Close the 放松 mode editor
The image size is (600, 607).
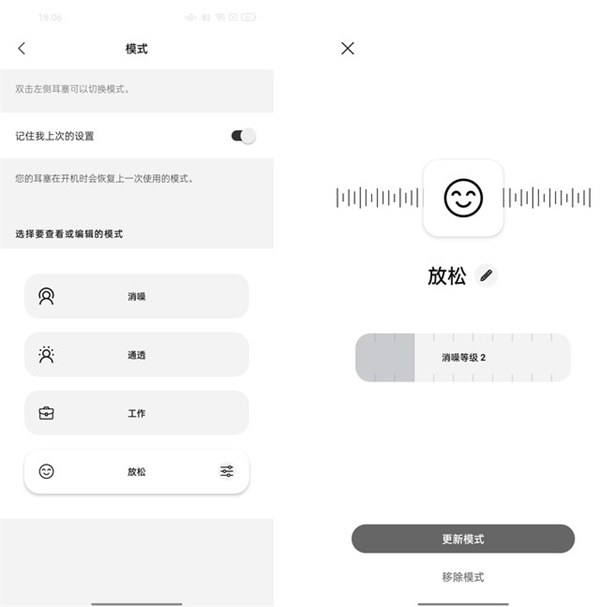(x=347, y=48)
